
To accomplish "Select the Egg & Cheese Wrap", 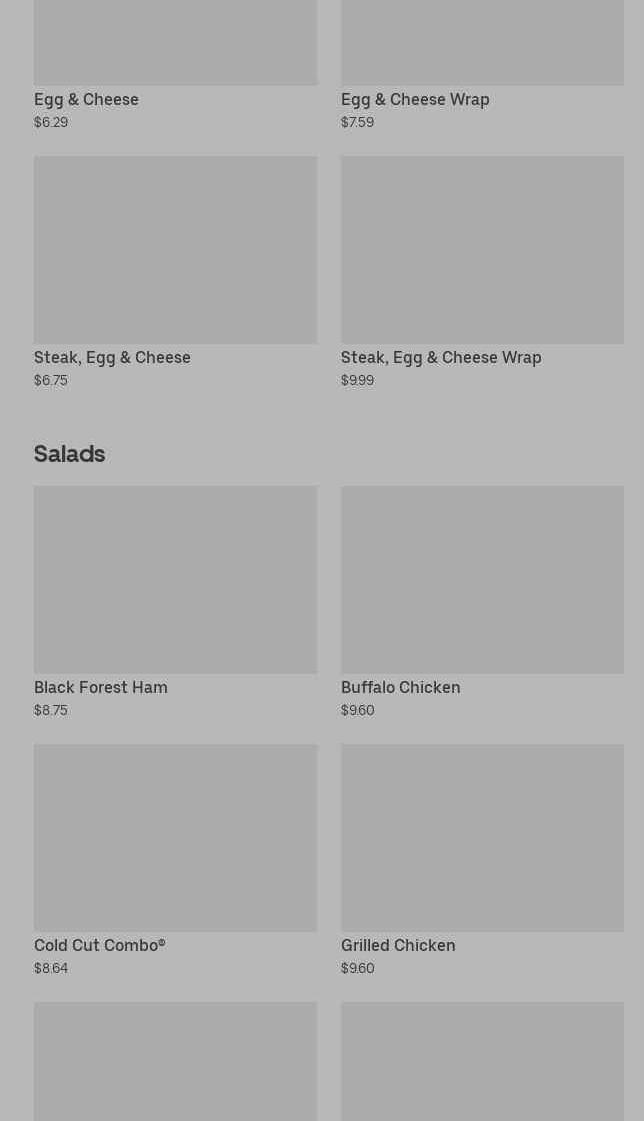I will (x=482, y=60).
